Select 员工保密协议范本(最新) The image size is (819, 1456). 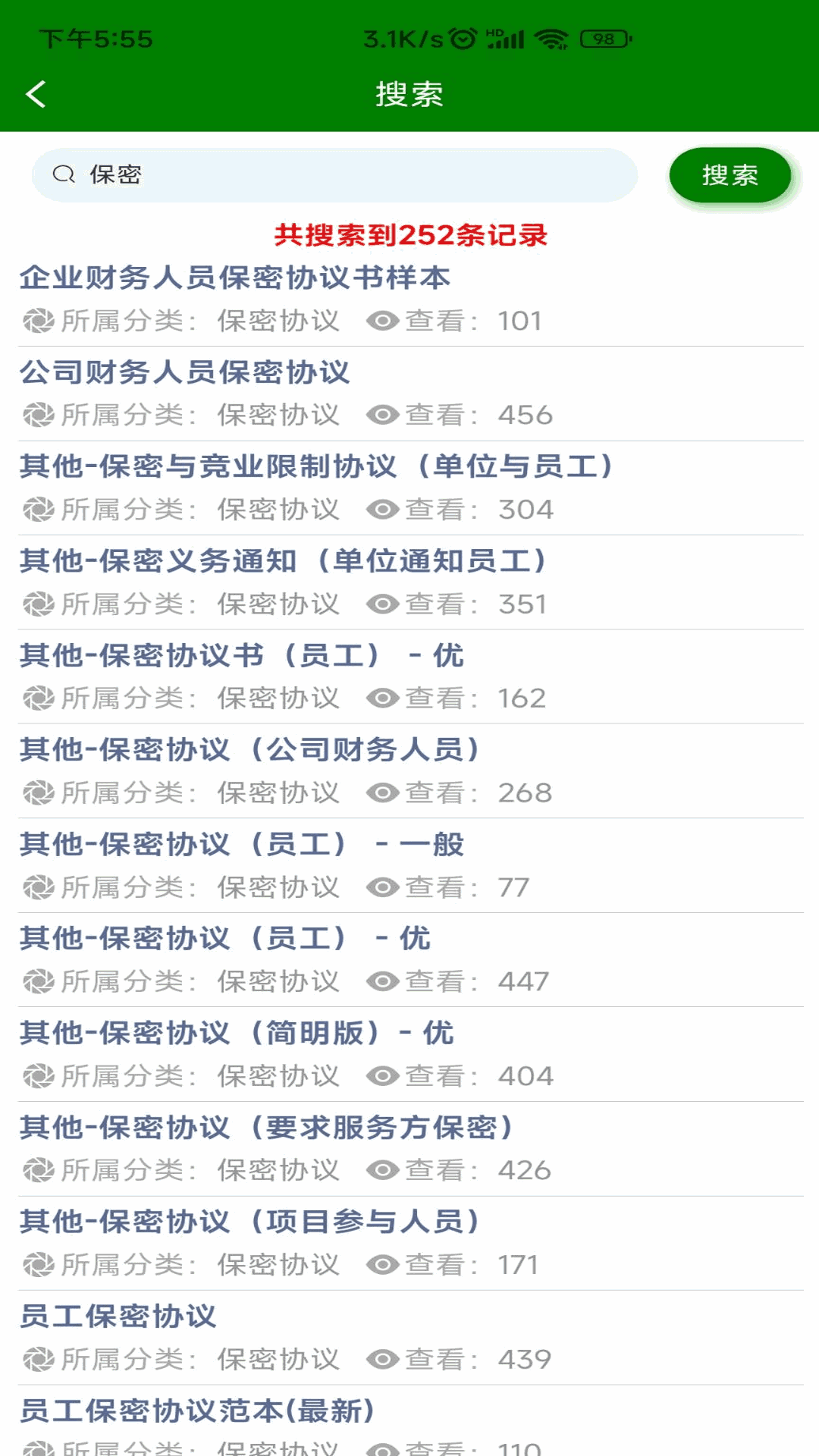(x=197, y=1410)
